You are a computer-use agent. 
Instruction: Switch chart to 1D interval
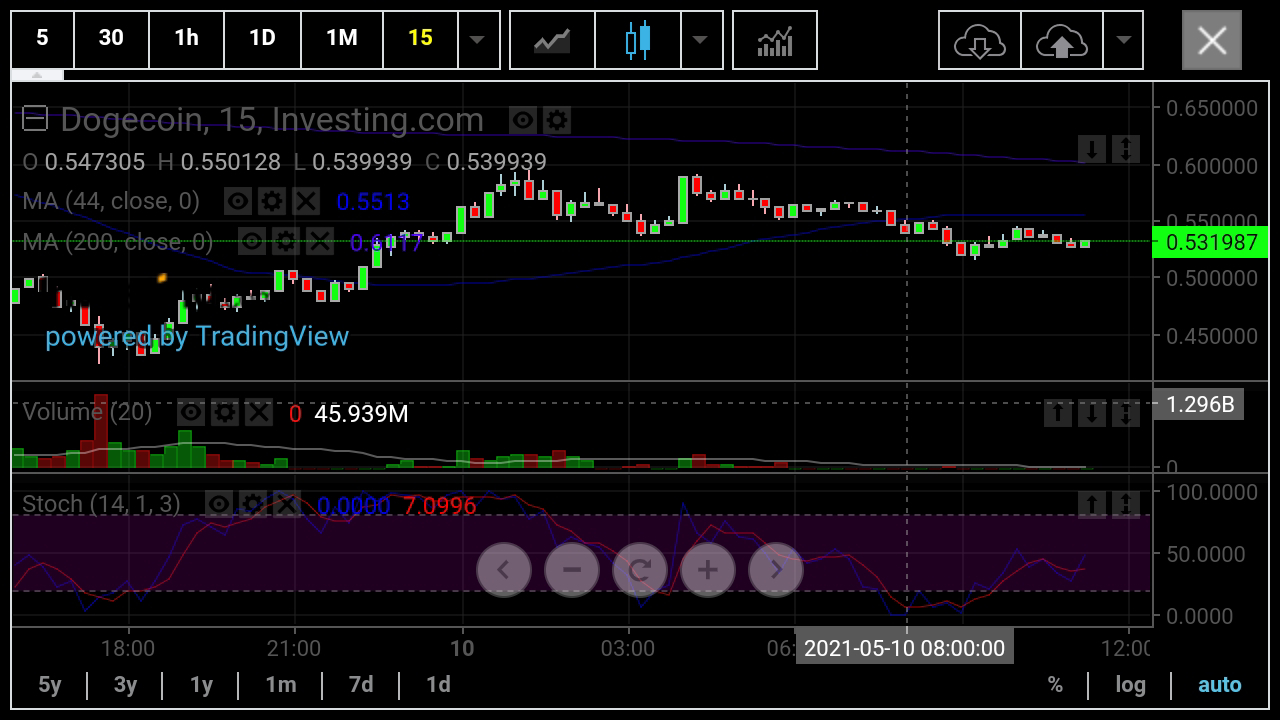262,39
